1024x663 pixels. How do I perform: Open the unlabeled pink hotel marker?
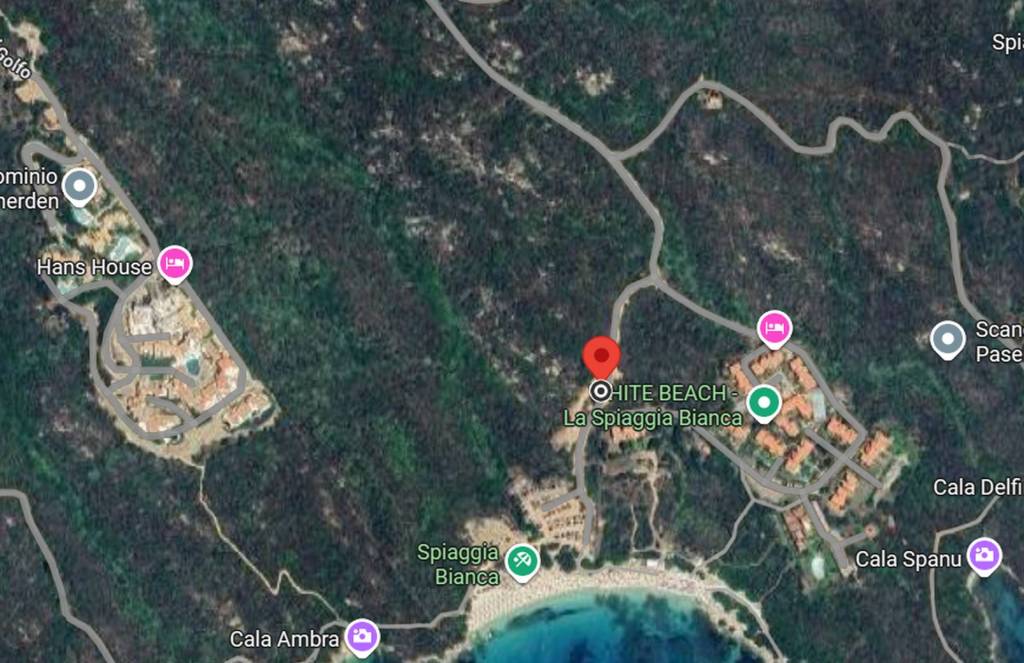tap(774, 327)
